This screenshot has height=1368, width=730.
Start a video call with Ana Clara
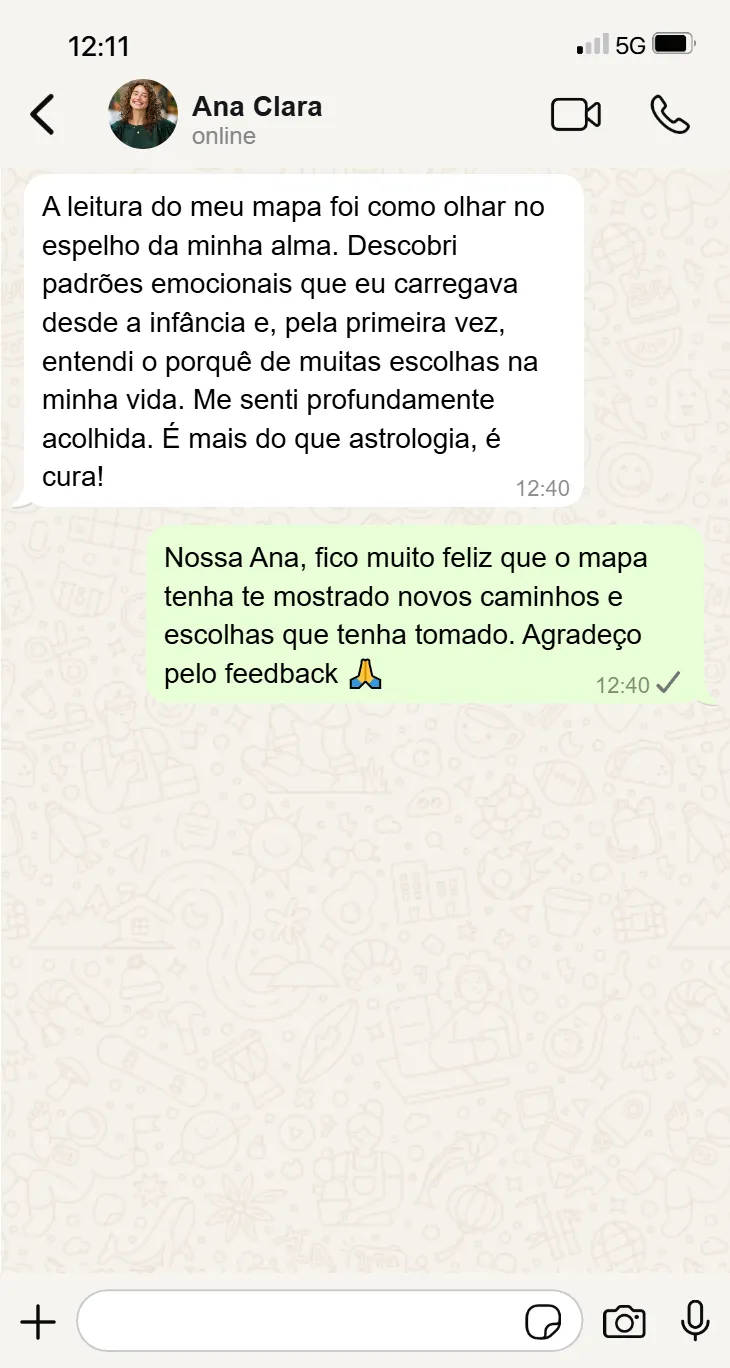tap(576, 115)
